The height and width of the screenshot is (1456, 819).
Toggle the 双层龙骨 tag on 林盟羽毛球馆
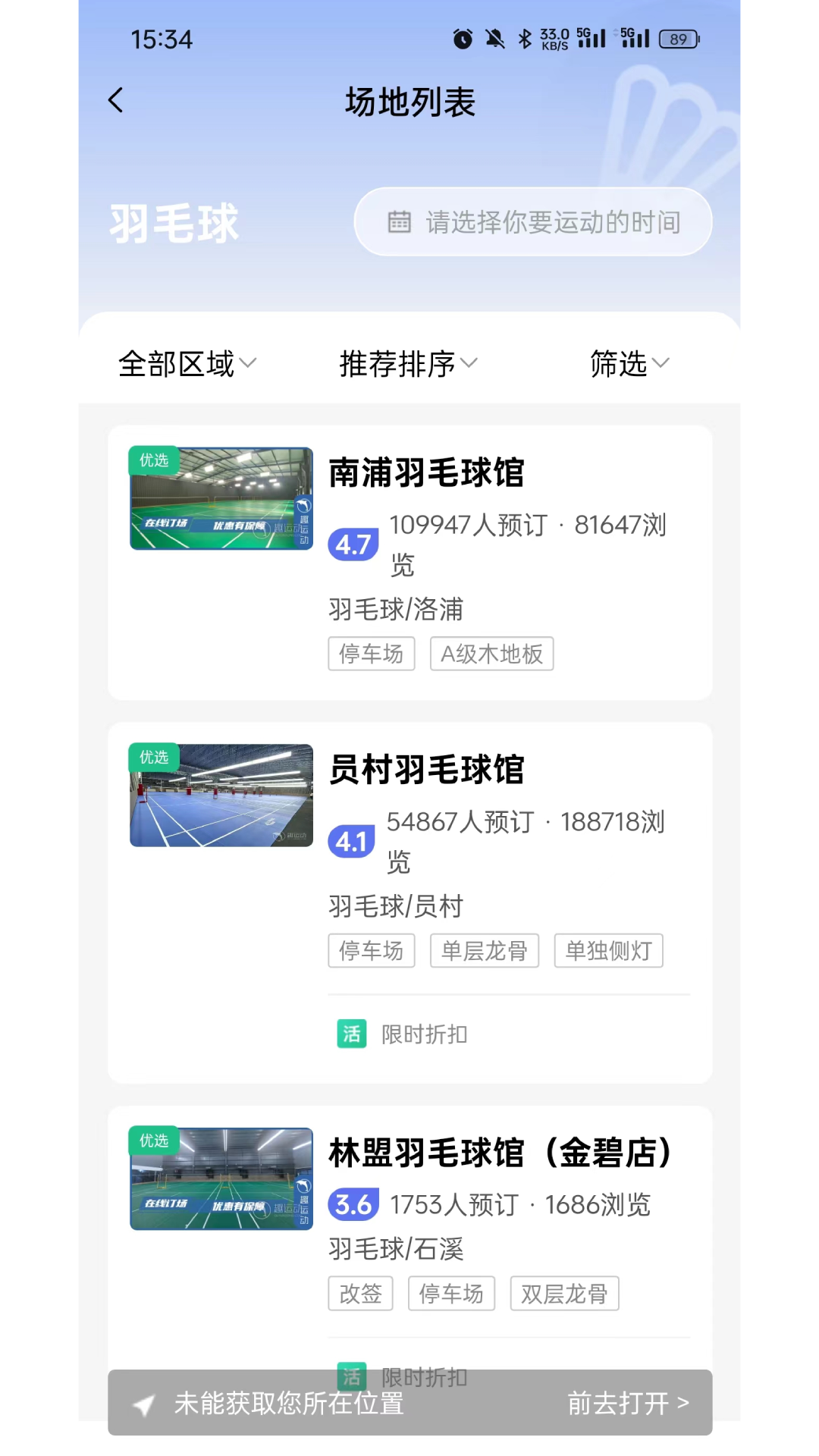pos(564,1293)
